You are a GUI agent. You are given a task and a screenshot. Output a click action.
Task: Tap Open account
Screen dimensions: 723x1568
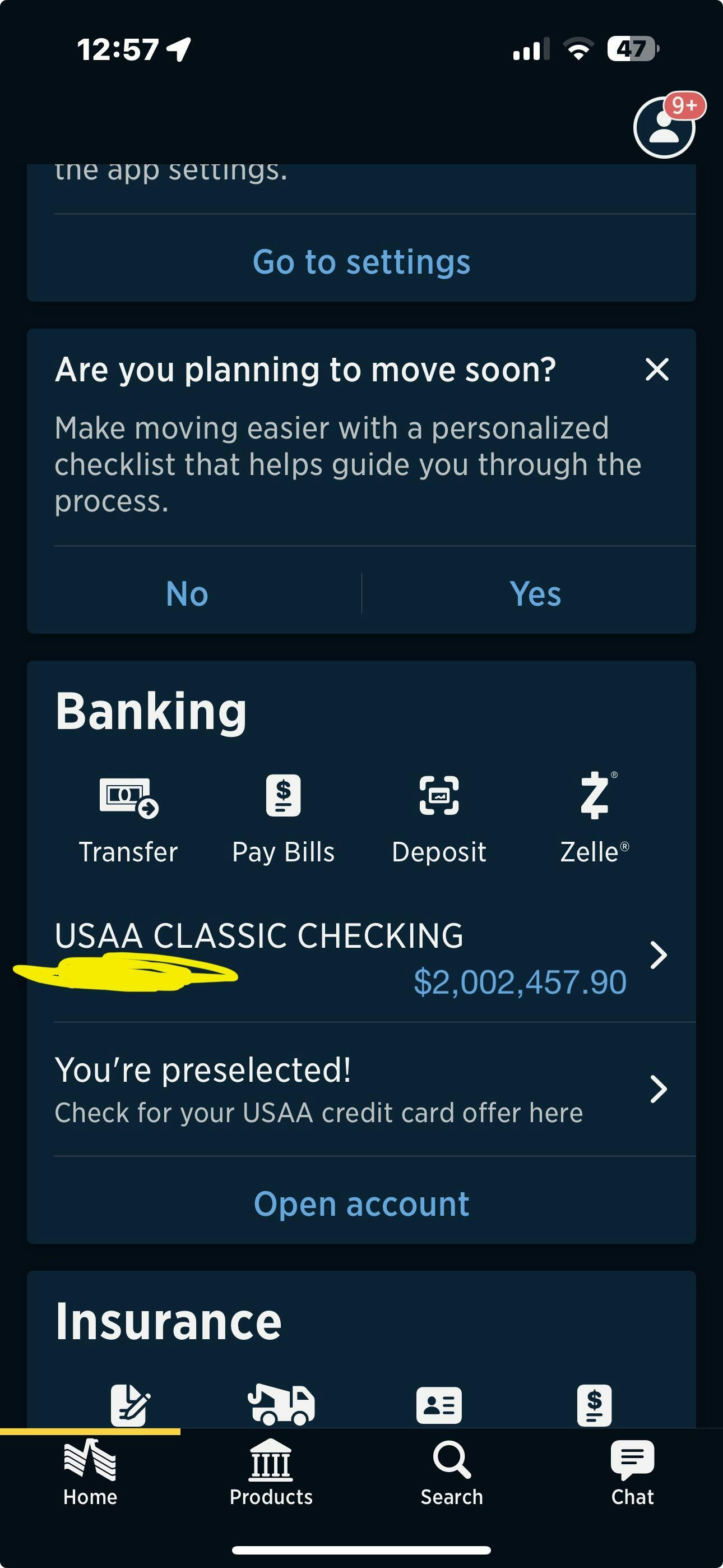coord(361,1203)
